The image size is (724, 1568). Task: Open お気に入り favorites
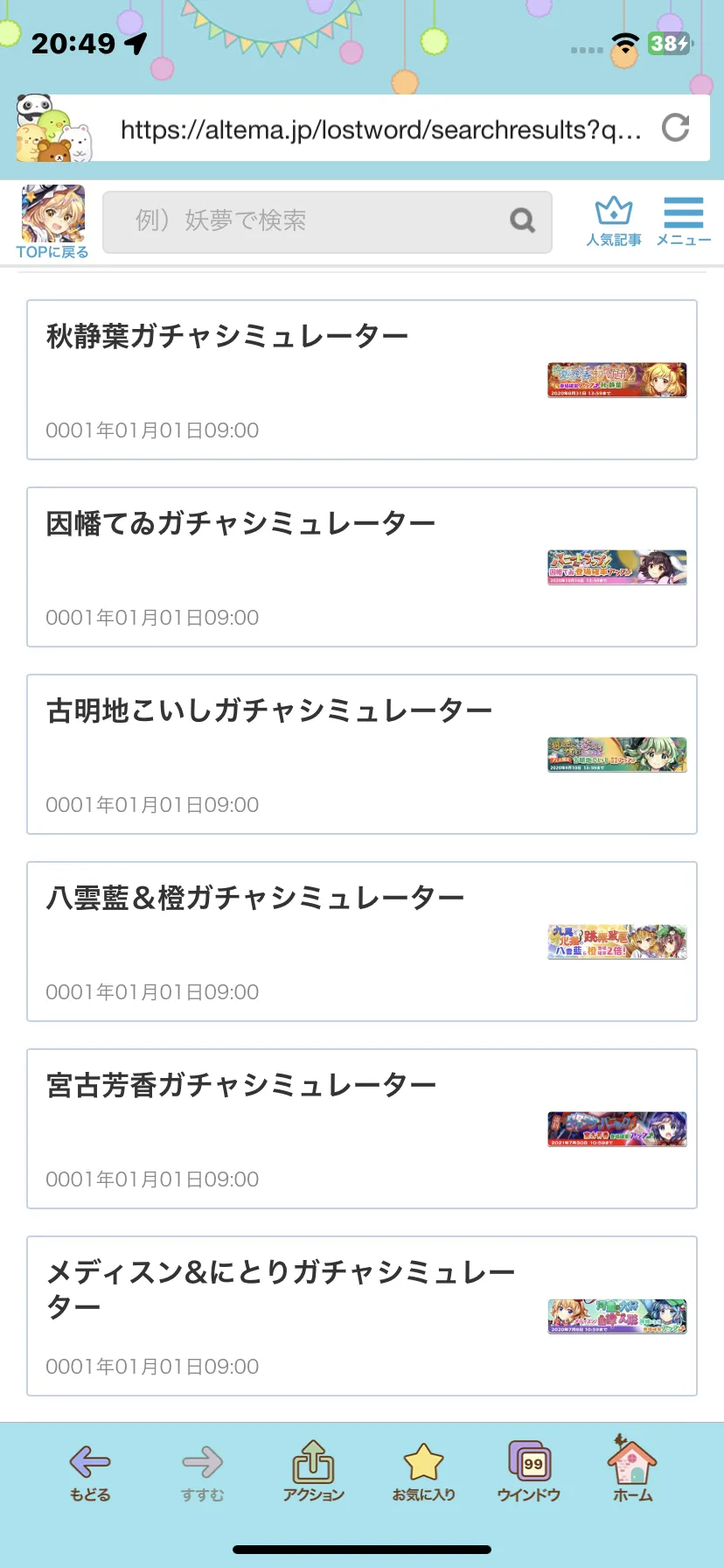pyautogui.click(x=423, y=1472)
